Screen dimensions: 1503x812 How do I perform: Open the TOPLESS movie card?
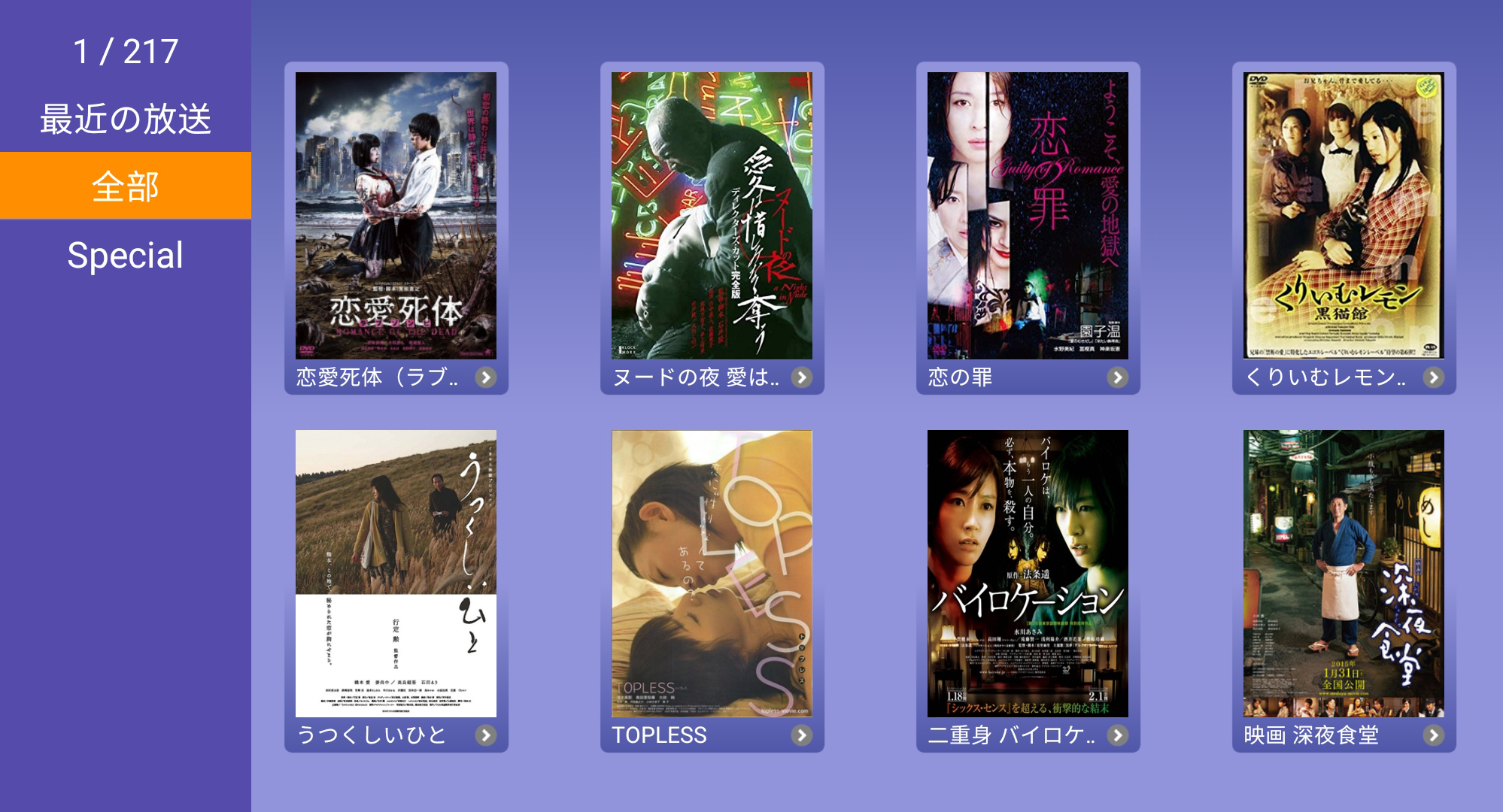(x=712, y=585)
